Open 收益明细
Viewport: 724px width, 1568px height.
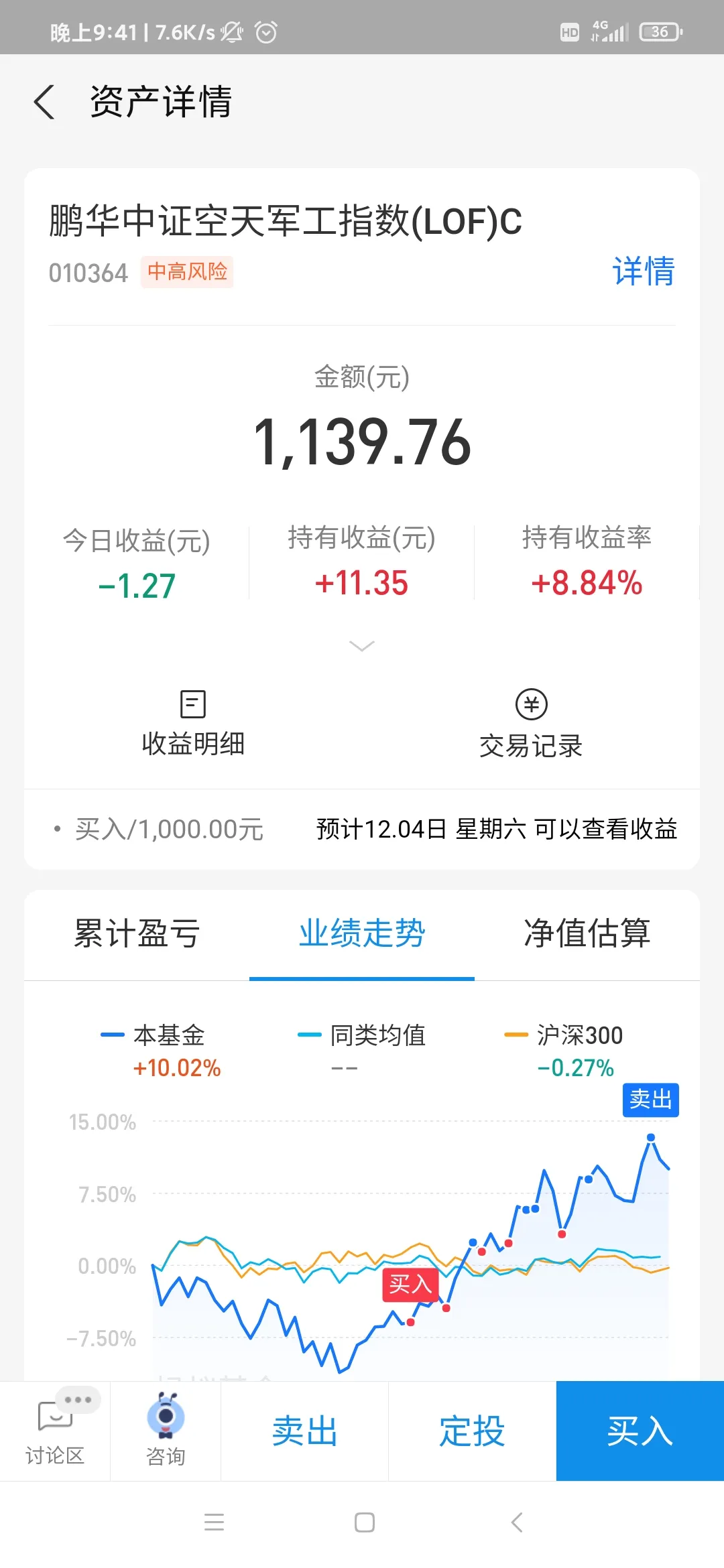(193, 724)
